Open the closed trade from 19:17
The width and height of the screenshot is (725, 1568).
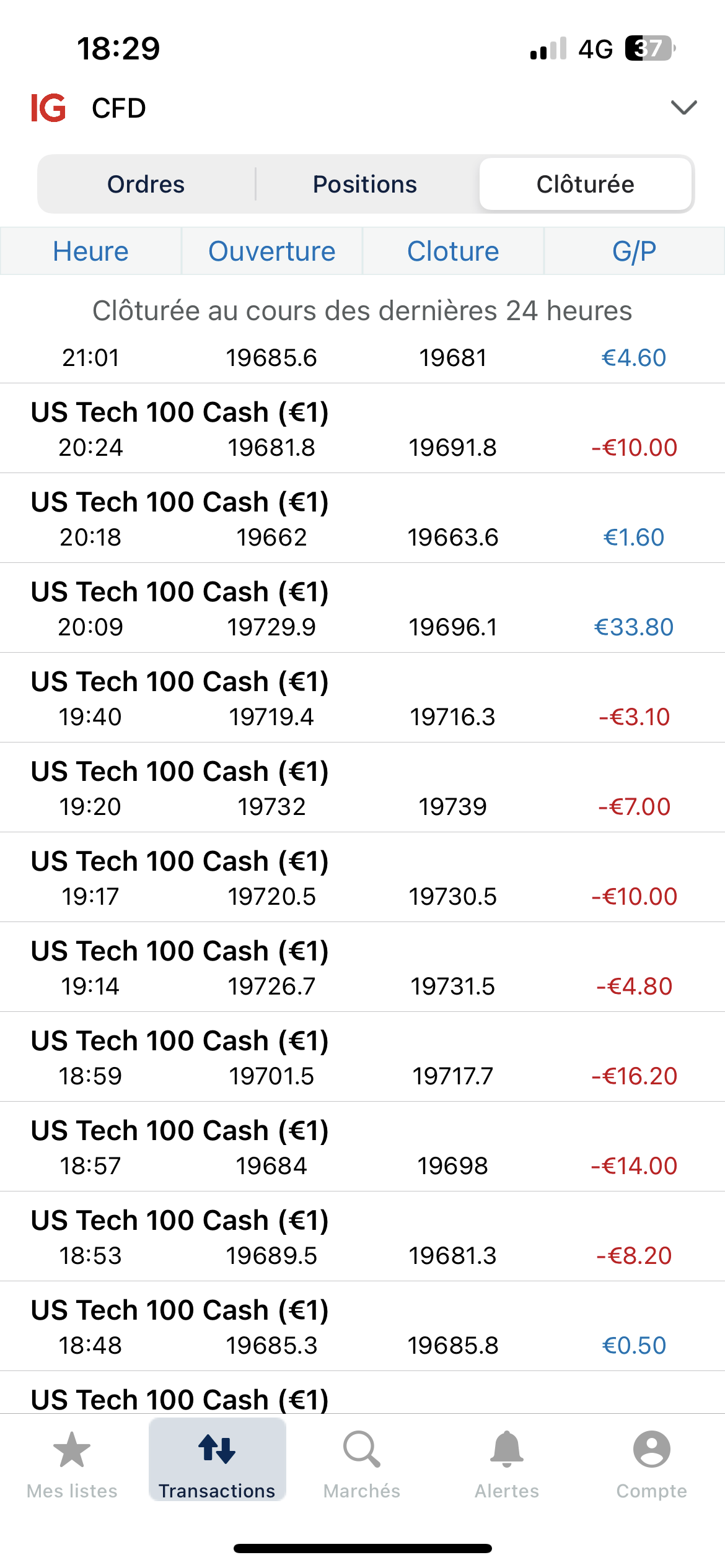tap(362, 879)
